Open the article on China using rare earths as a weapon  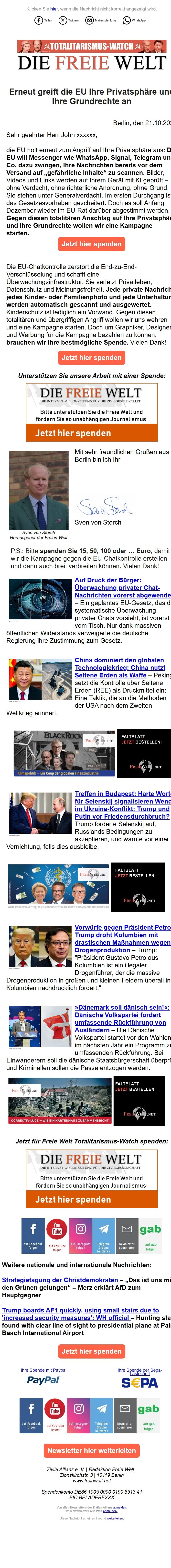[x=120, y=668]
